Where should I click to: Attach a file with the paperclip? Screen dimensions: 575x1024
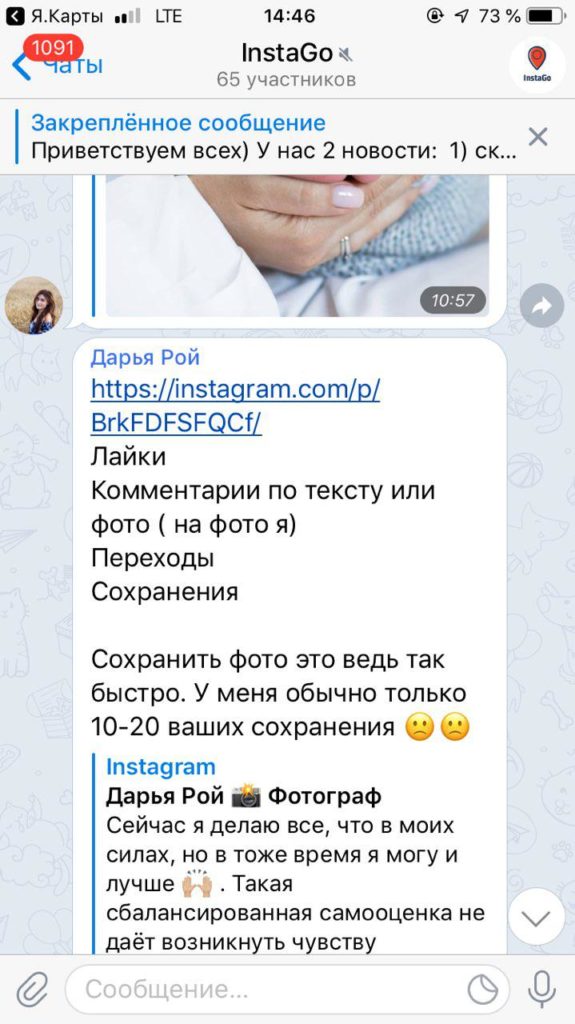pos(33,989)
